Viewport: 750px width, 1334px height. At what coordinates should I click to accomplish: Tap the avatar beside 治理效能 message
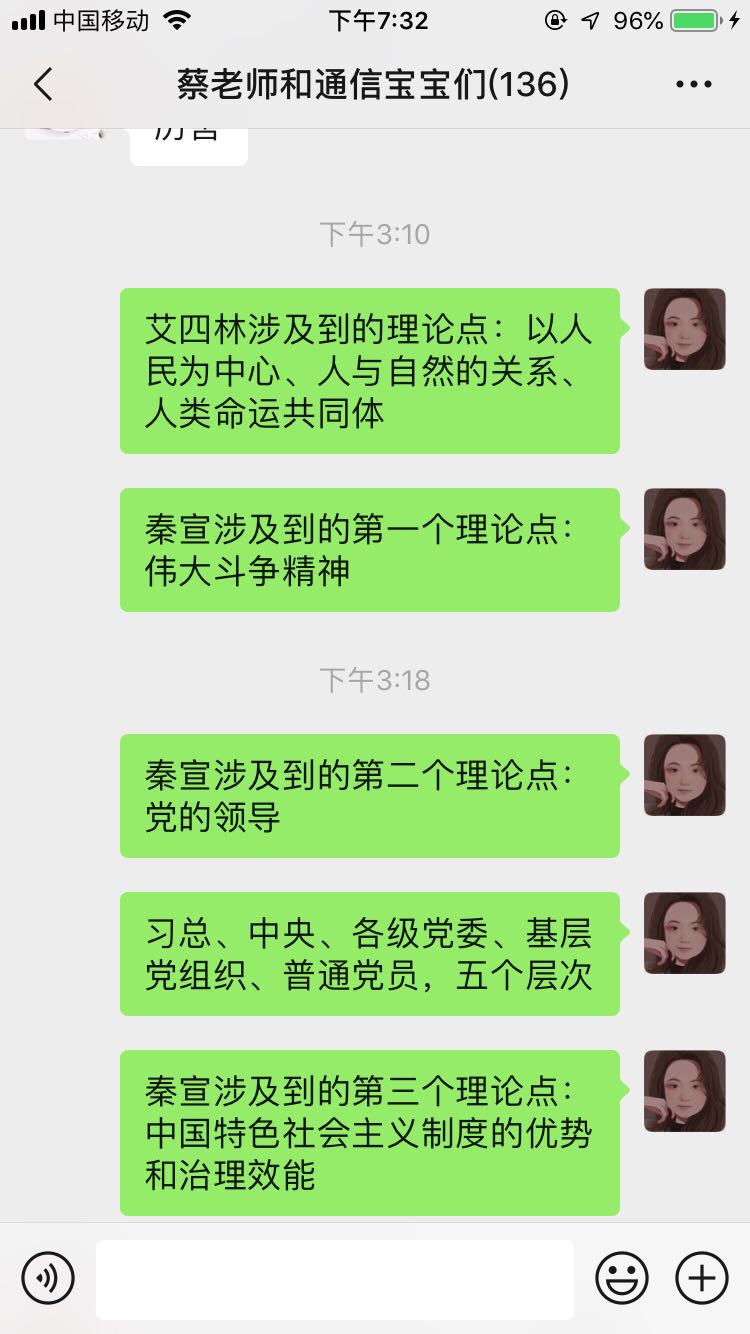click(684, 1091)
